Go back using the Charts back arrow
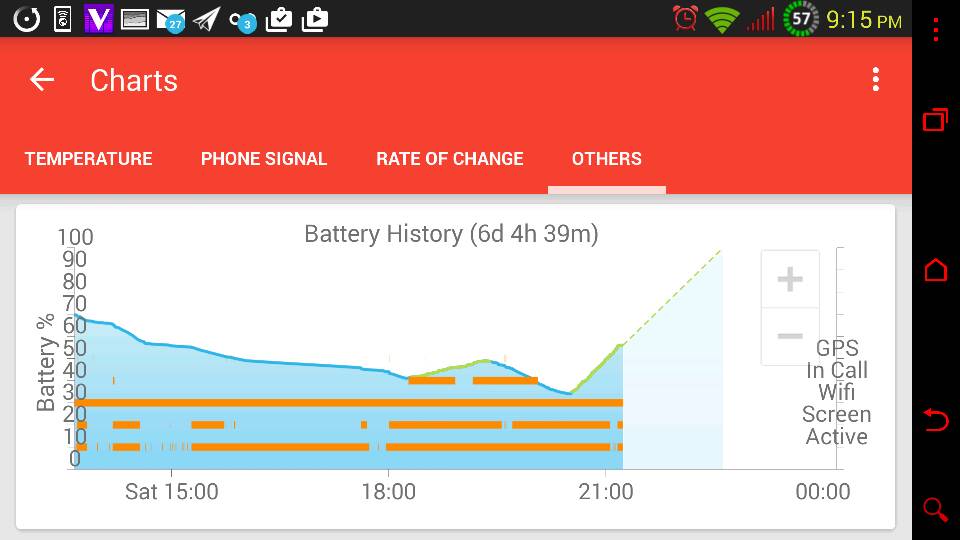 pos(42,80)
